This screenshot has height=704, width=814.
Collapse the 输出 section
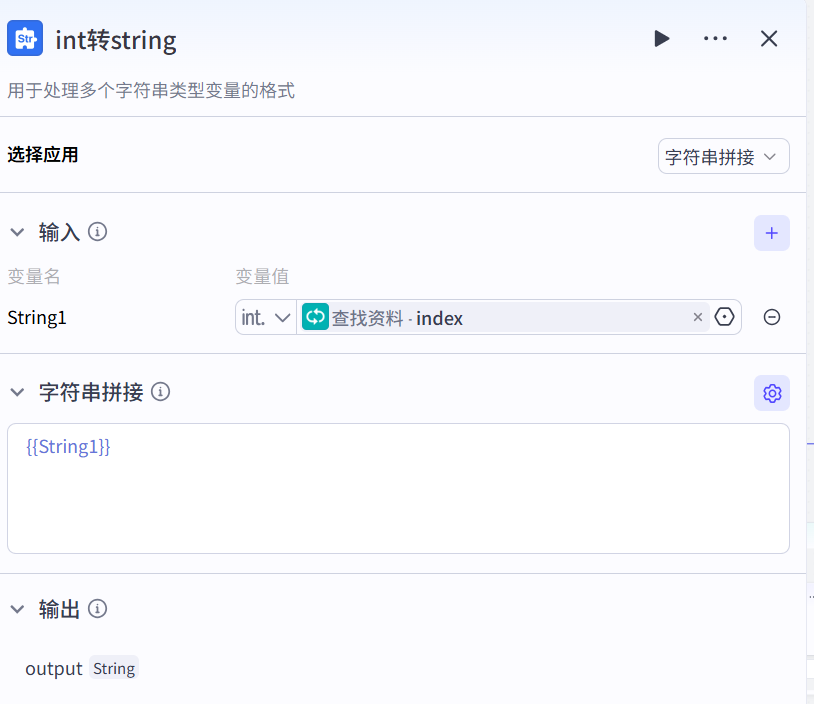(x=17, y=609)
